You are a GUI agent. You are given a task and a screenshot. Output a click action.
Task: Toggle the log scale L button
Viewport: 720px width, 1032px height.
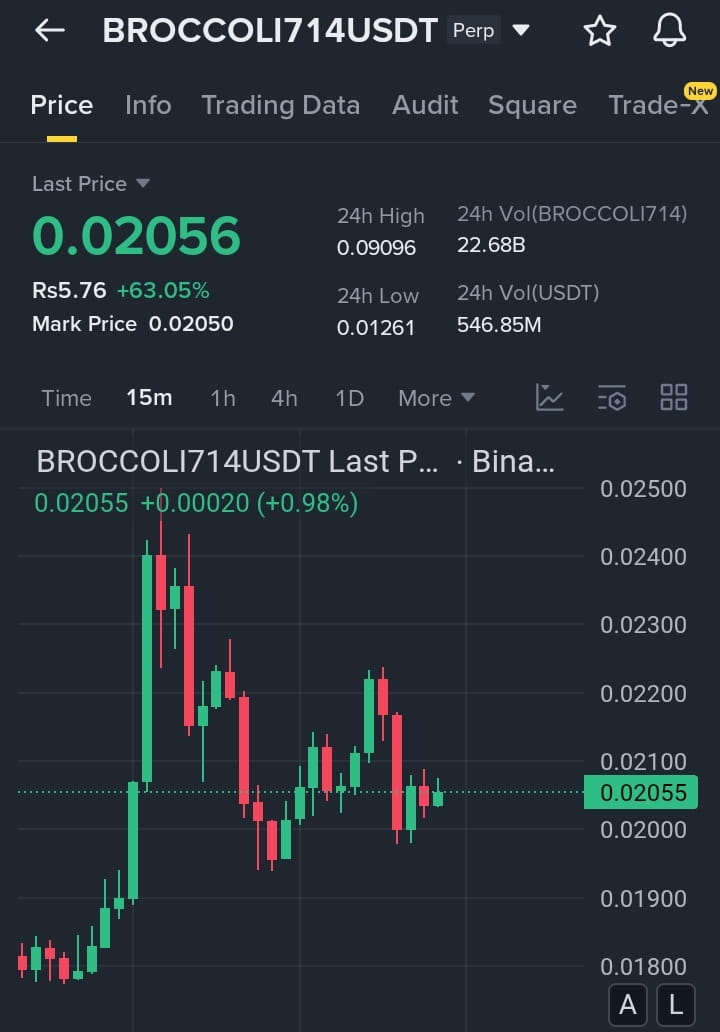coord(676,1004)
